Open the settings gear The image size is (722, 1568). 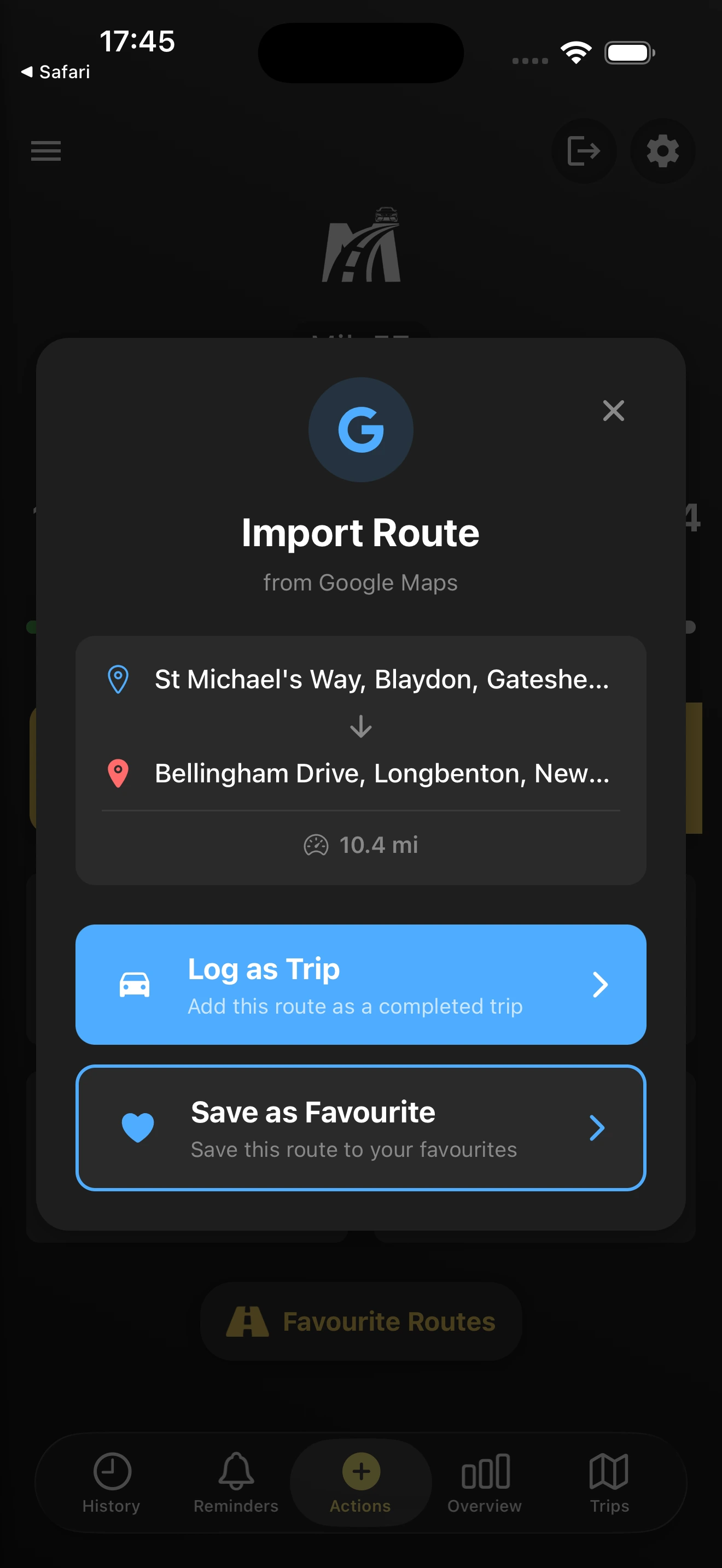(x=662, y=151)
